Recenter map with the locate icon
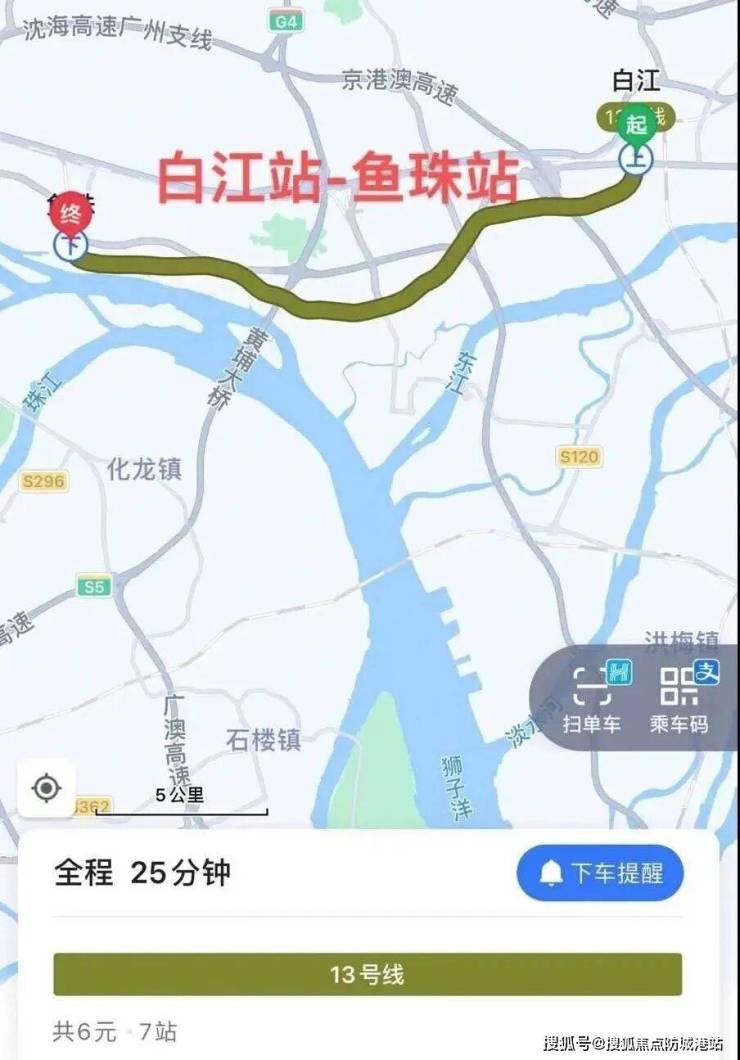 (x=46, y=789)
